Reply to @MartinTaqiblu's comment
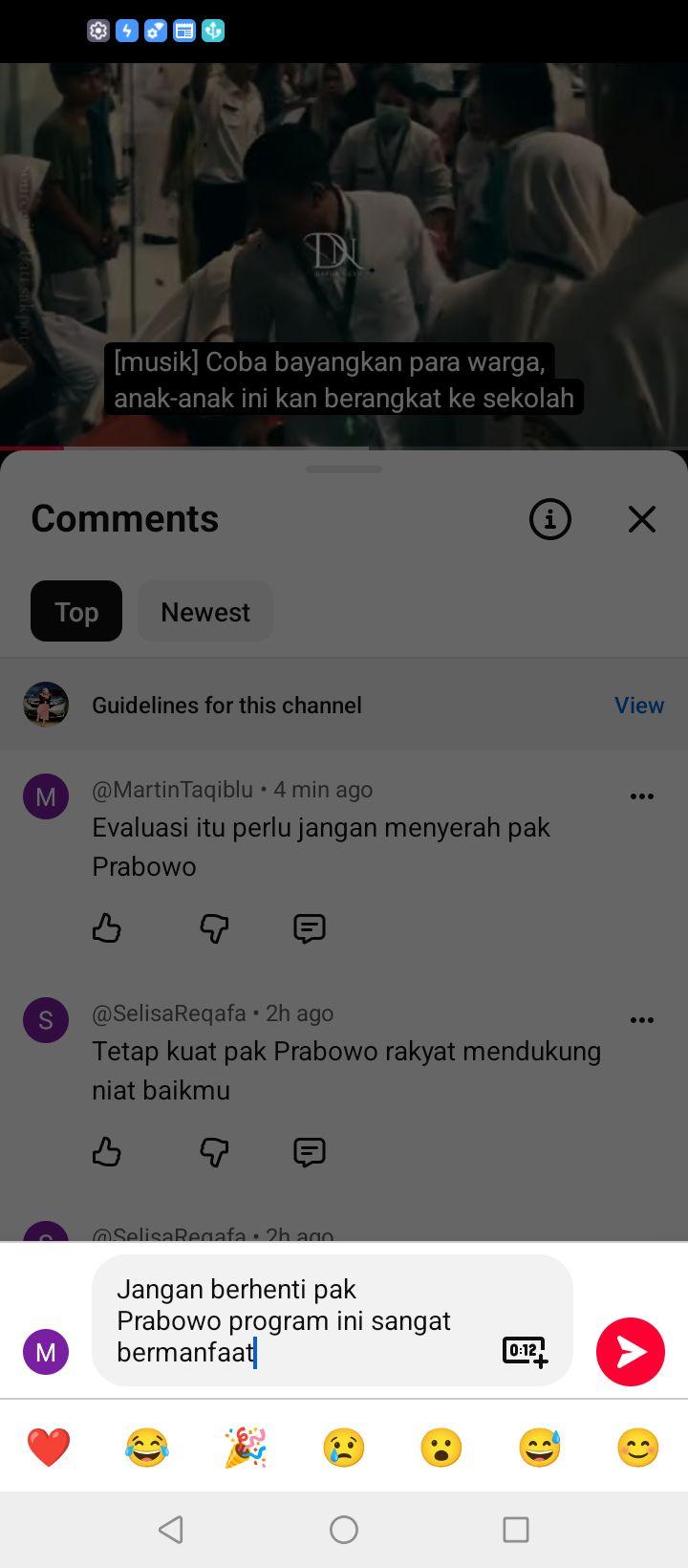688x1568 pixels. pyautogui.click(x=310, y=927)
